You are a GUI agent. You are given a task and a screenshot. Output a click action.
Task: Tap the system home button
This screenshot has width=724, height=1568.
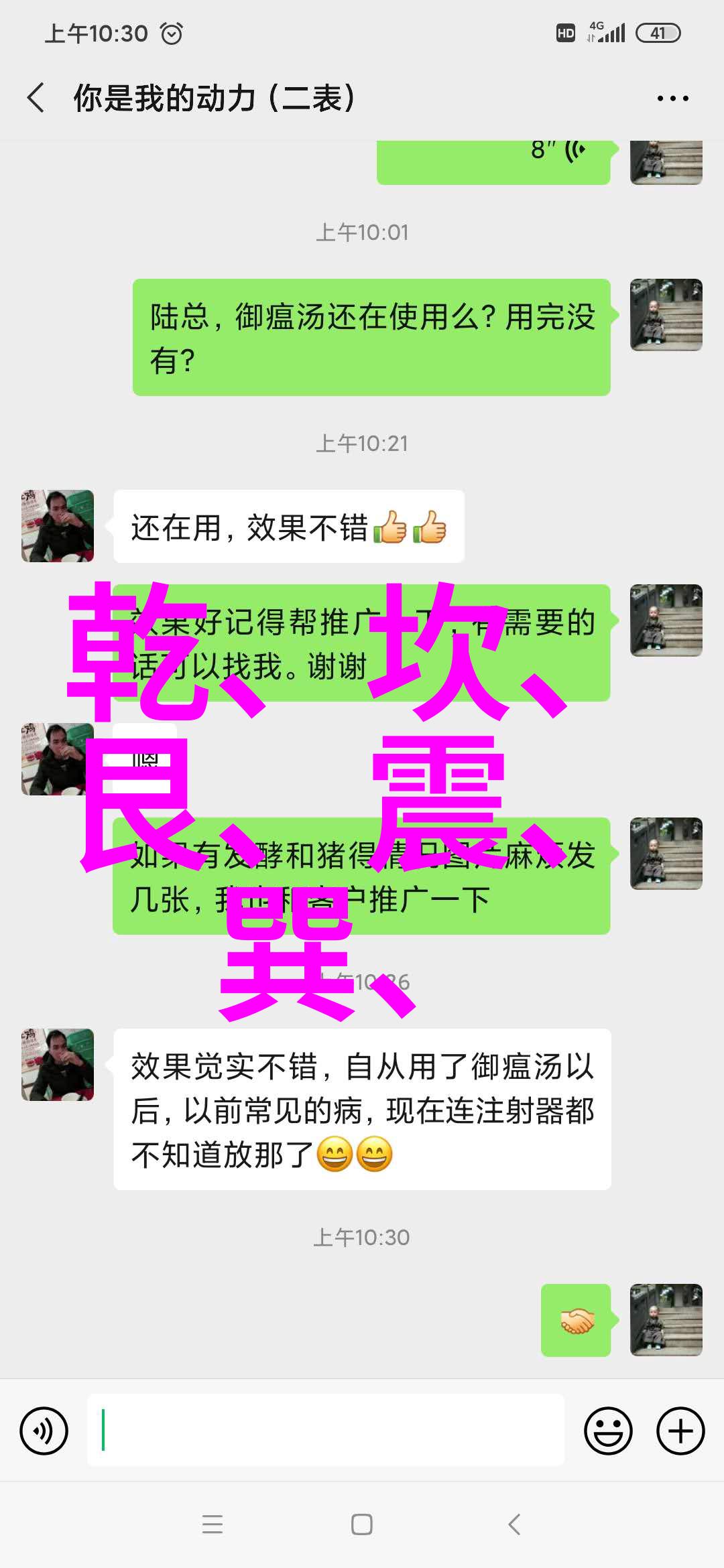(x=362, y=1524)
